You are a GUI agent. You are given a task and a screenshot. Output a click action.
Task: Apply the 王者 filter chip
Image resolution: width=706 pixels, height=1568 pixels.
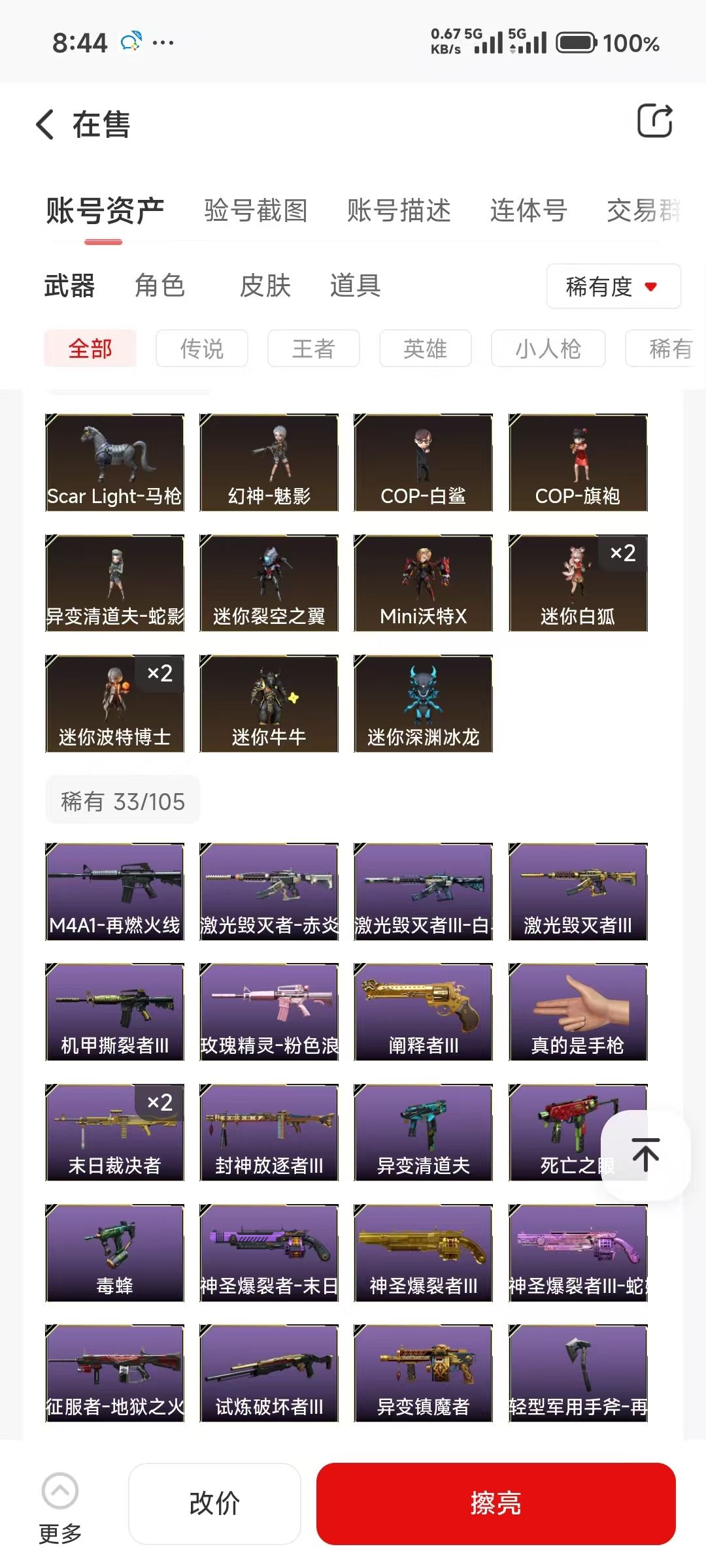(313, 348)
